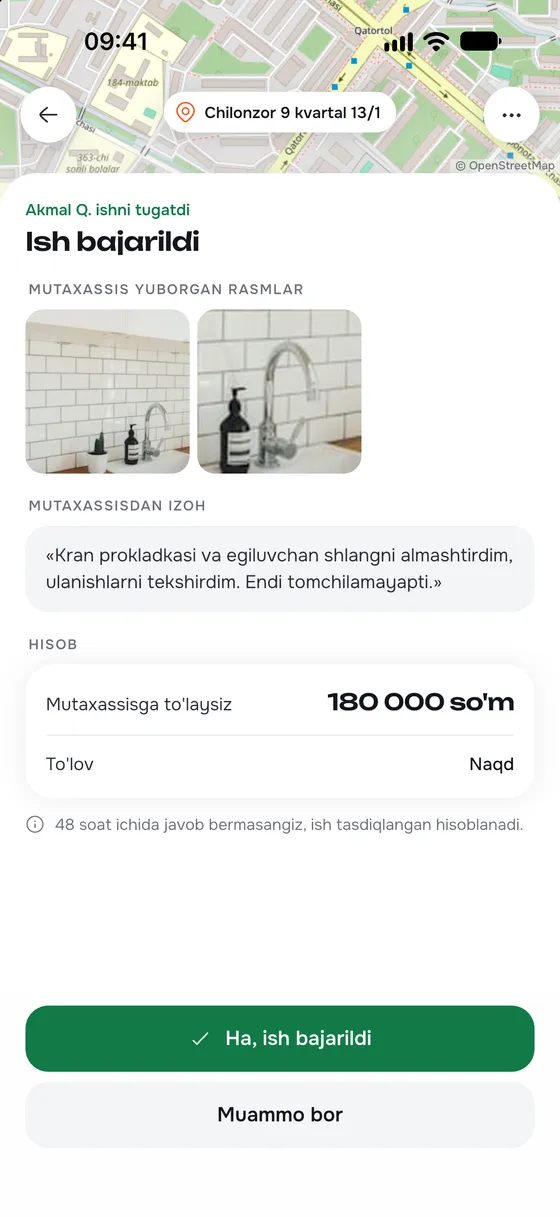
Task: Open the three-dot overflow menu
Action: click(x=512, y=115)
